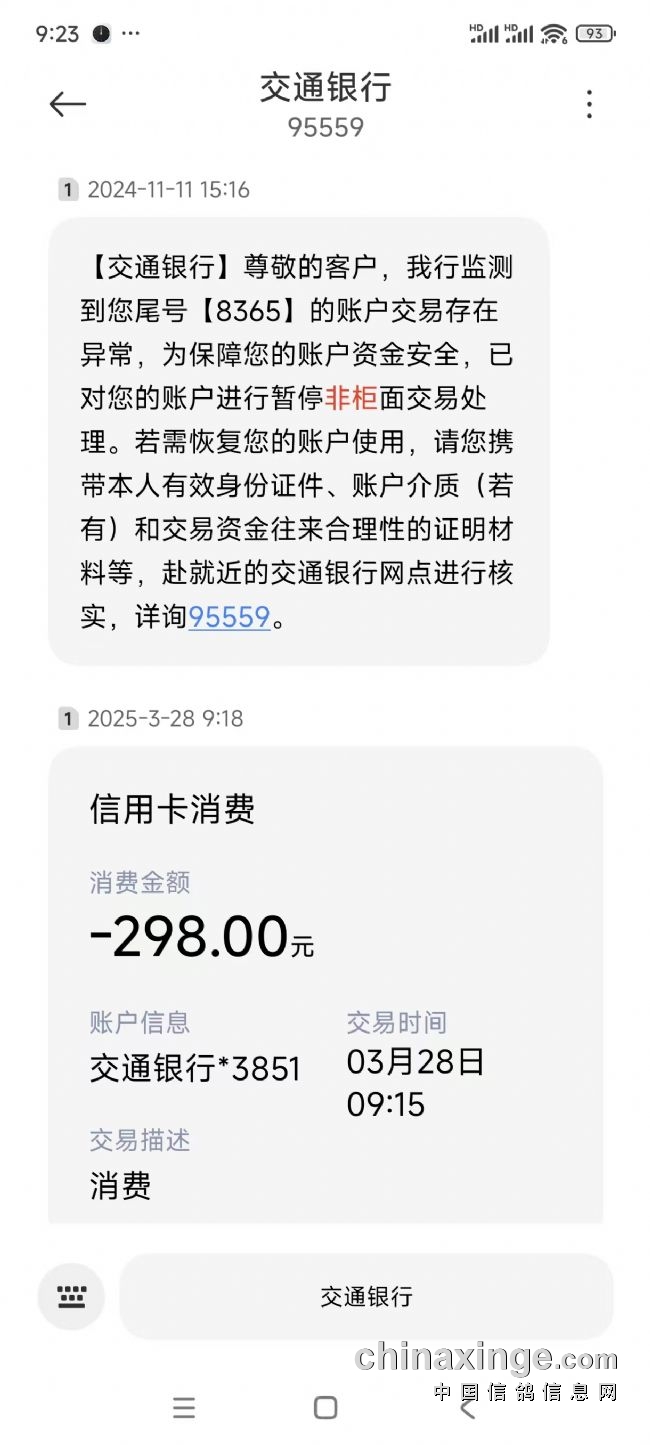Open the 信用卡消费 transaction card
The width and height of the screenshot is (650, 1445).
325,985
